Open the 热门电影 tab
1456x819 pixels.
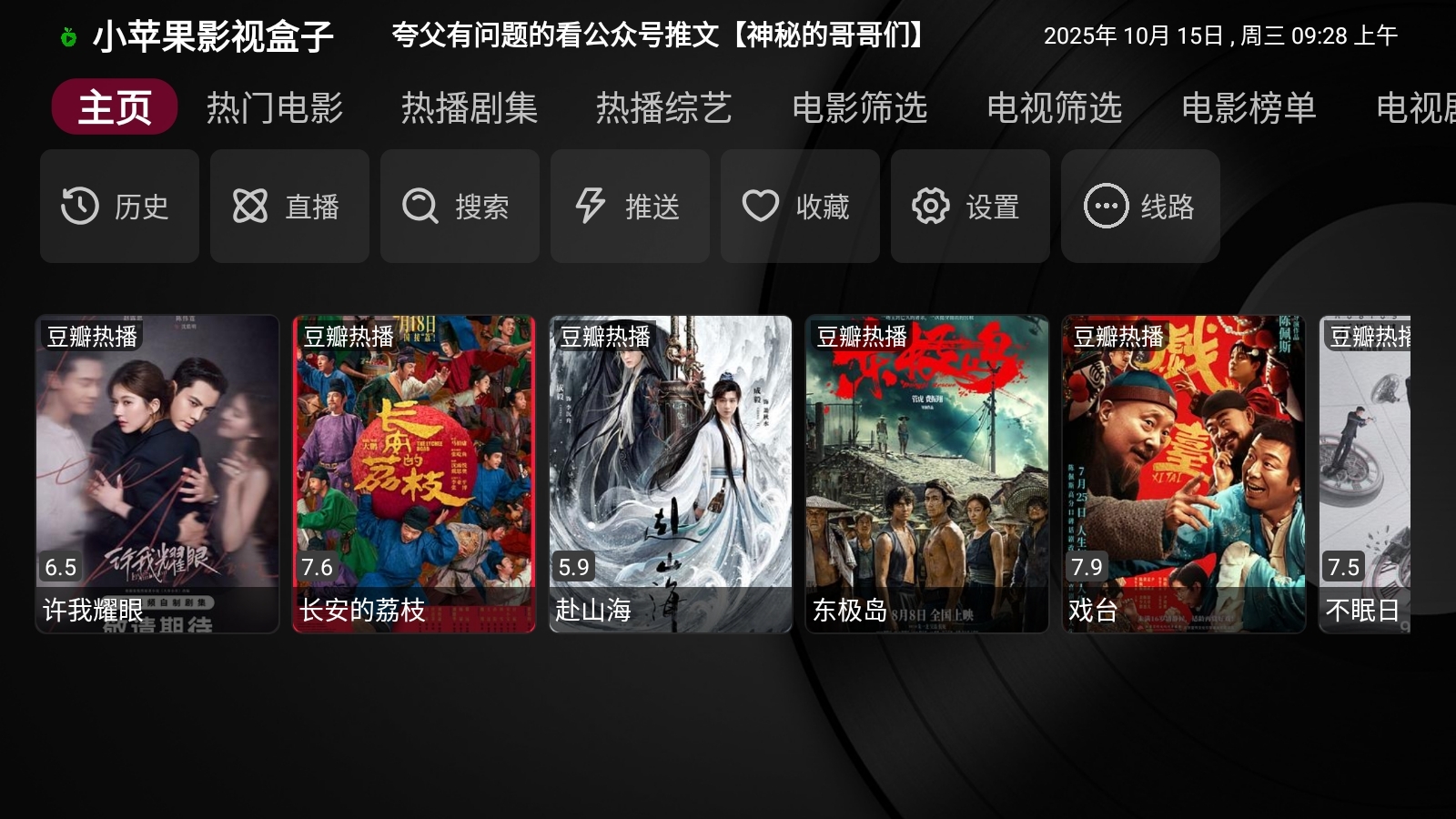click(x=274, y=107)
